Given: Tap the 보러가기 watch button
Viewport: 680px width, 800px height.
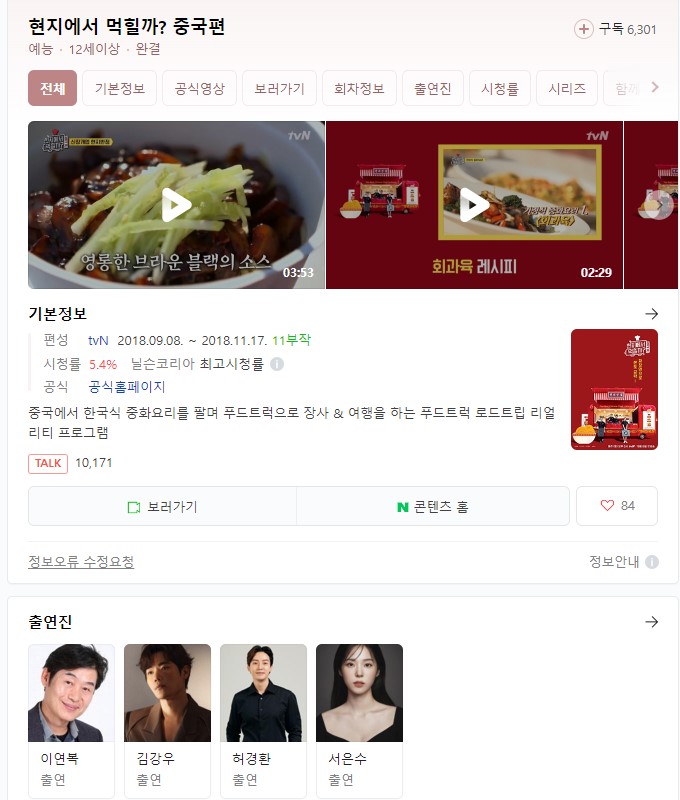Looking at the screenshot, I should click(x=162, y=506).
